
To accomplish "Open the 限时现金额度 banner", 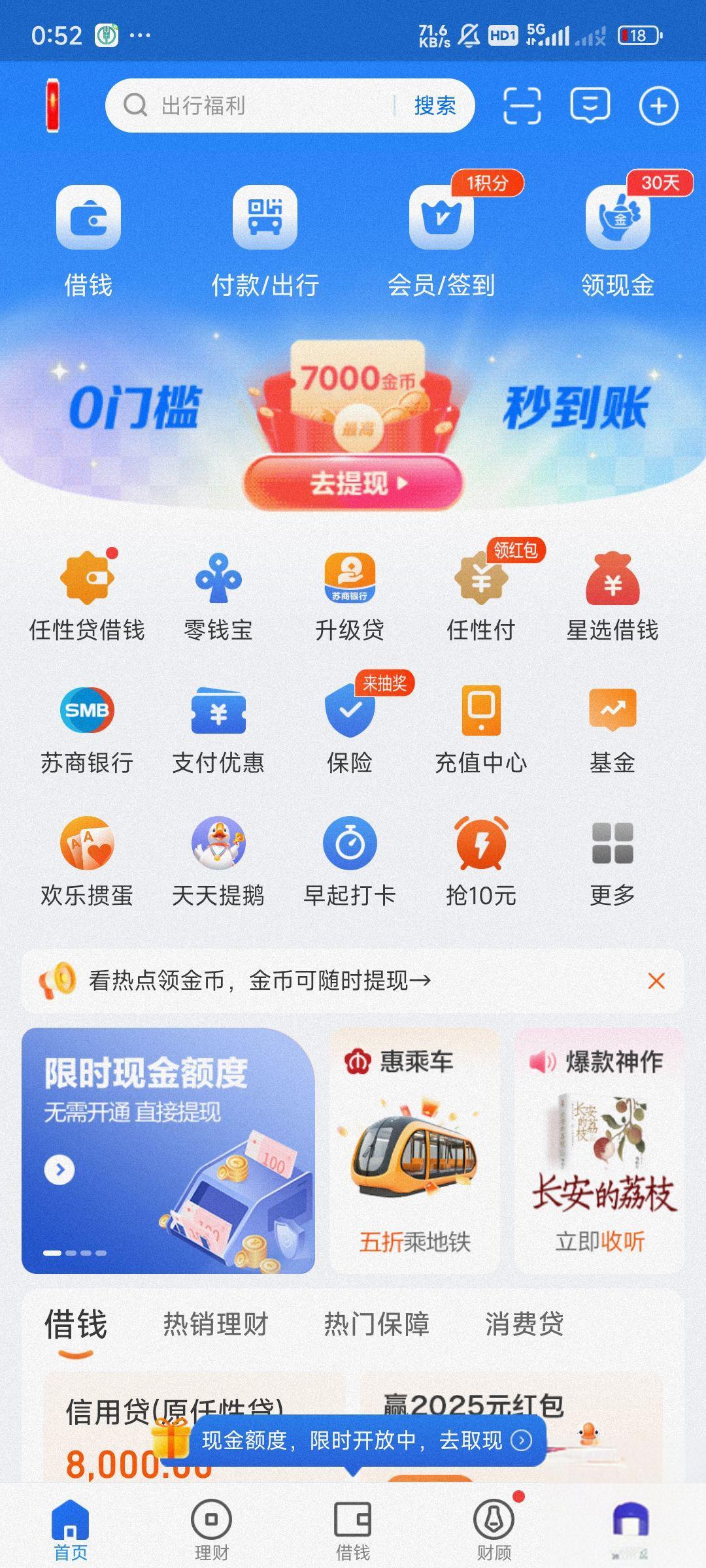I will (168, 1151).
